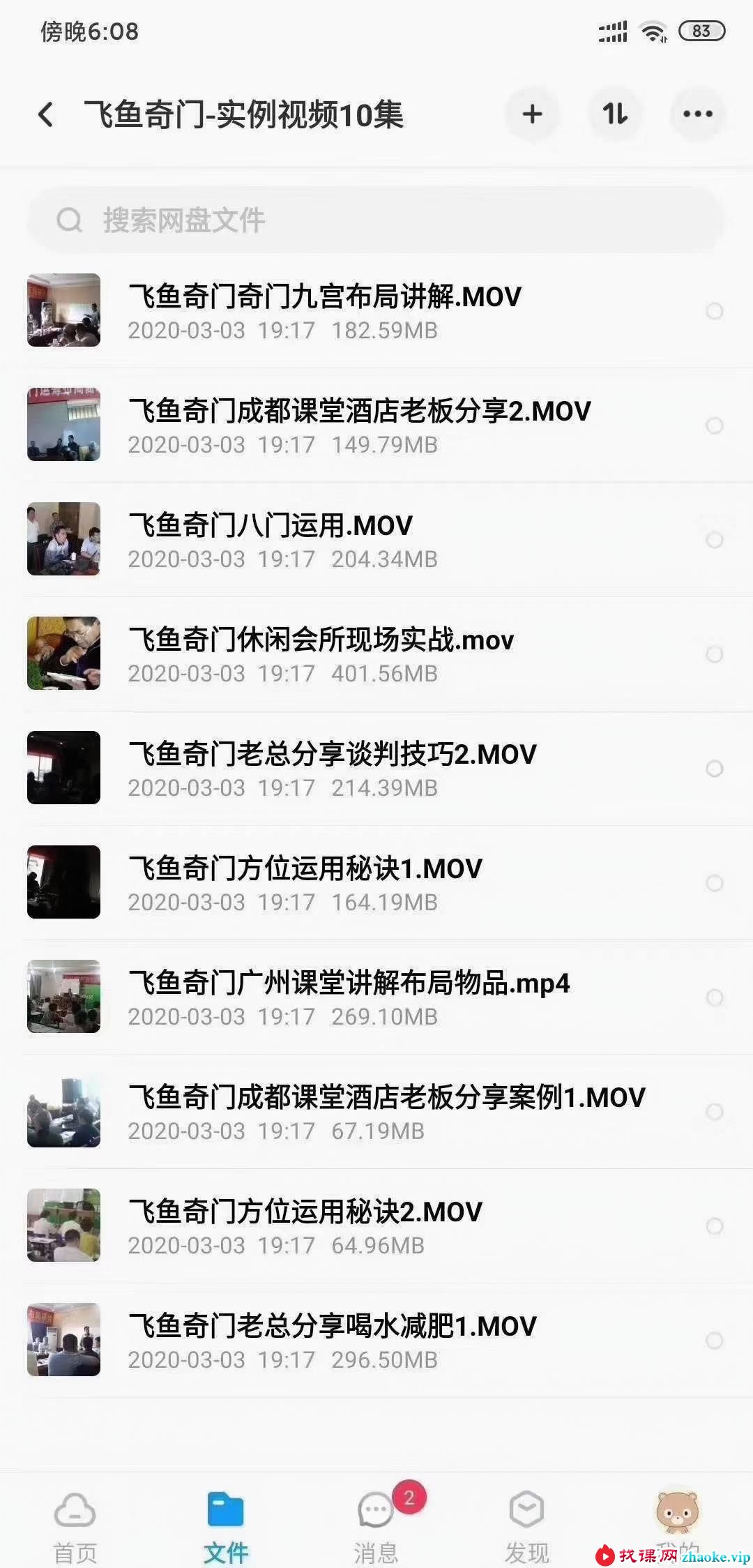Open the video 飞鱼奇门奇门九宫布局讲解.MOV
753x1568 pixels.
376,311
